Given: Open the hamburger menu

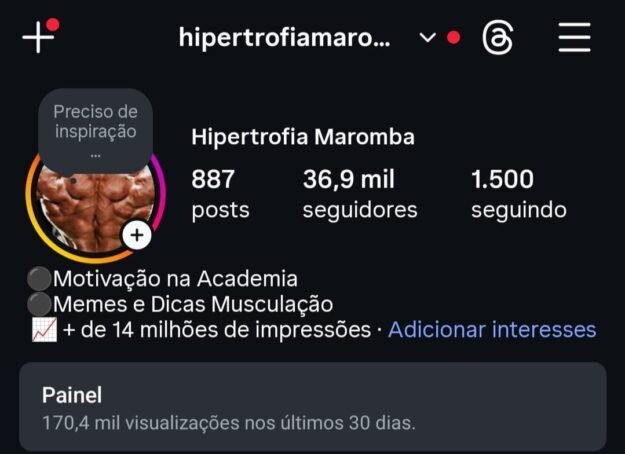Looking at the screenshot, I should tap(575, 38).
